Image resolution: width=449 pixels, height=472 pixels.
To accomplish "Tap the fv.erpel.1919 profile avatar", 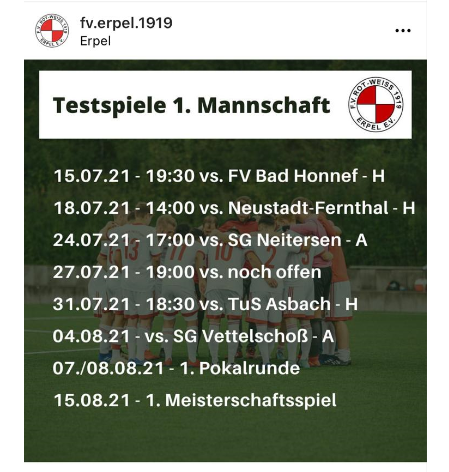I will [x=52, y=31].
